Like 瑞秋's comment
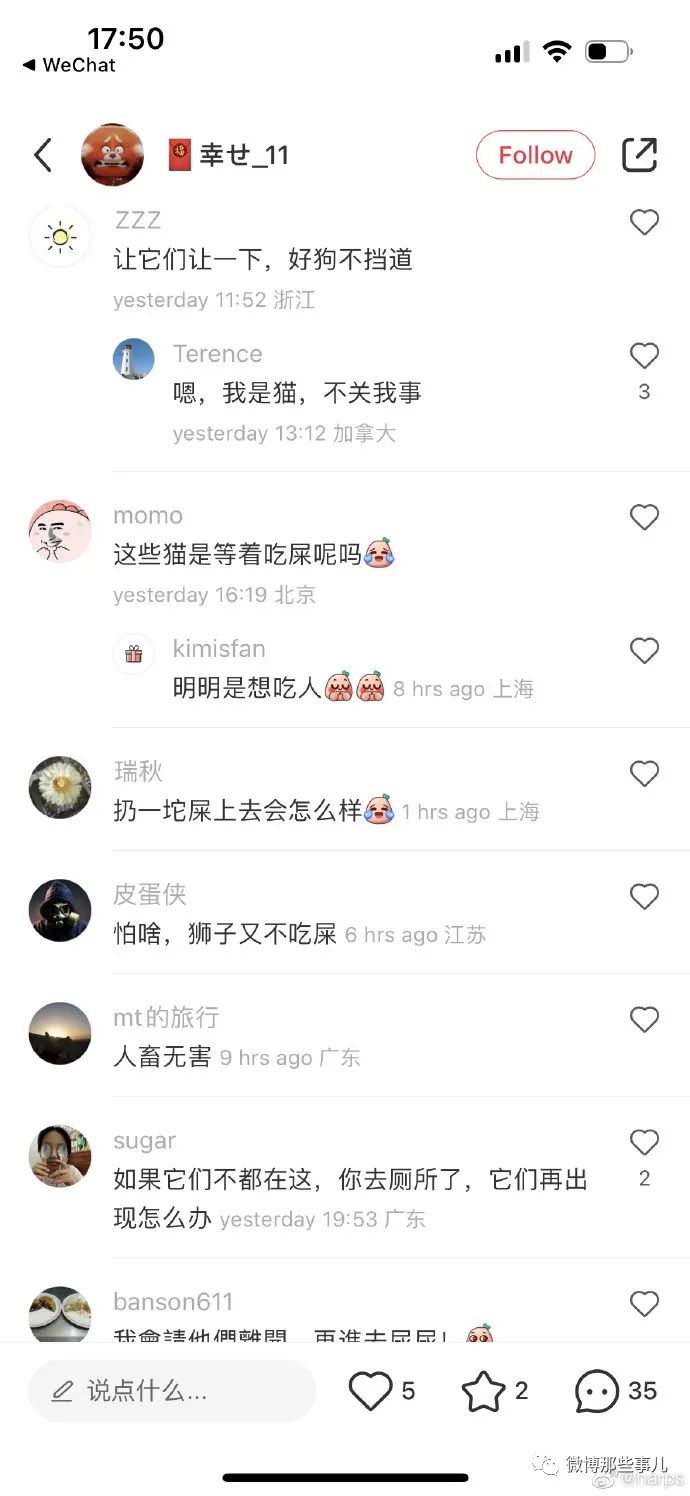Image resolution: width=690 pixels, height=1496 pixels. tap(644, 773)
